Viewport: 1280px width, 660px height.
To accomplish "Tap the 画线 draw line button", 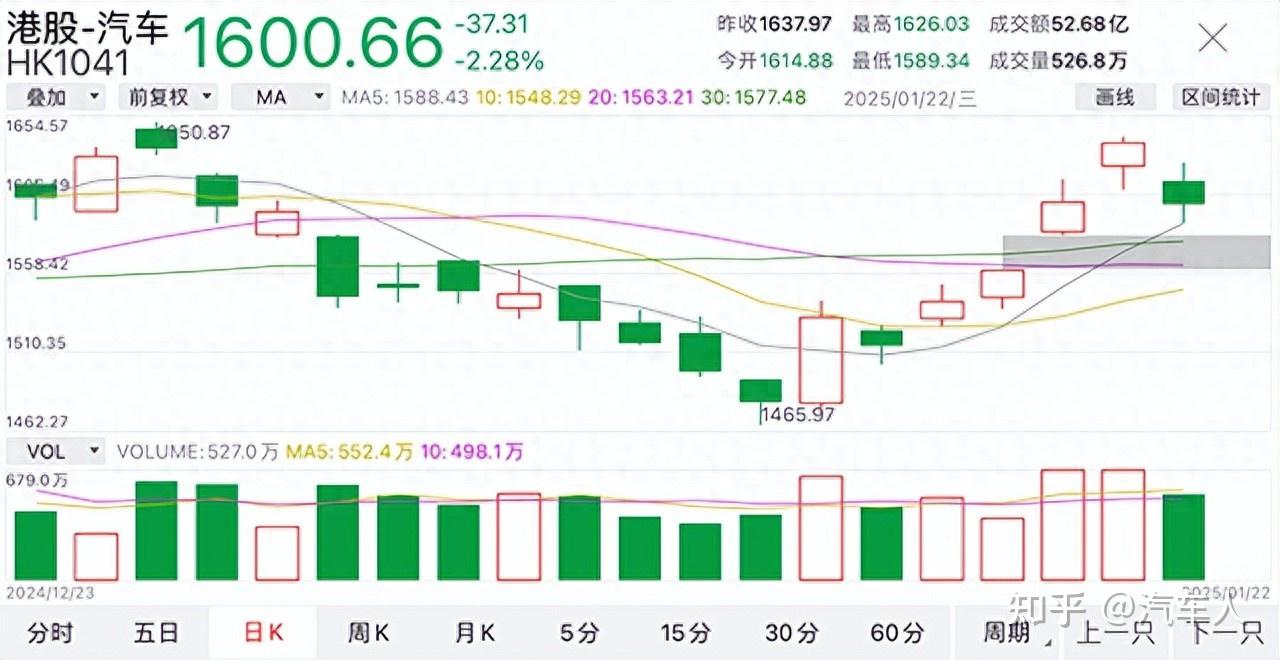I will (x=1115, y=97).
